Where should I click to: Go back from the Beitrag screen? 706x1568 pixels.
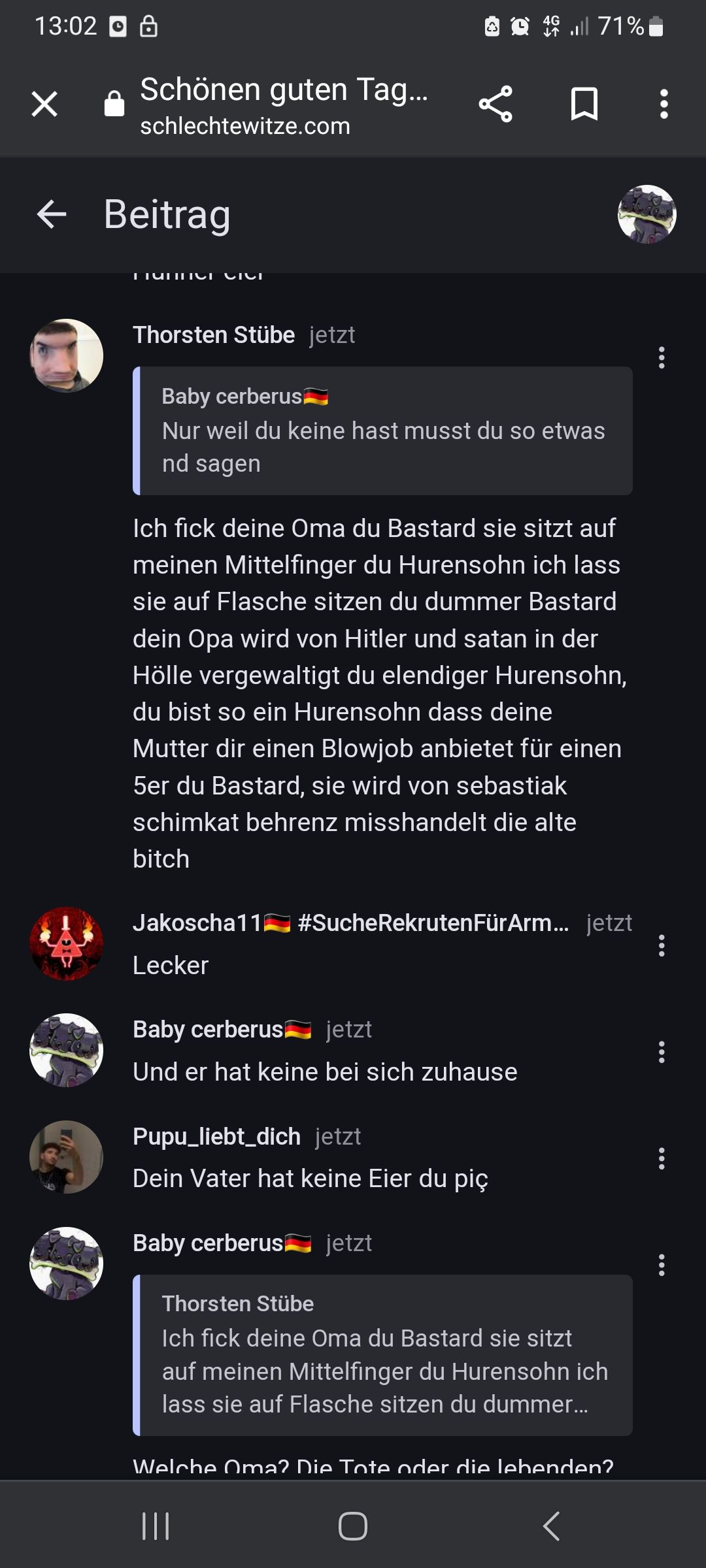(52, 214)
